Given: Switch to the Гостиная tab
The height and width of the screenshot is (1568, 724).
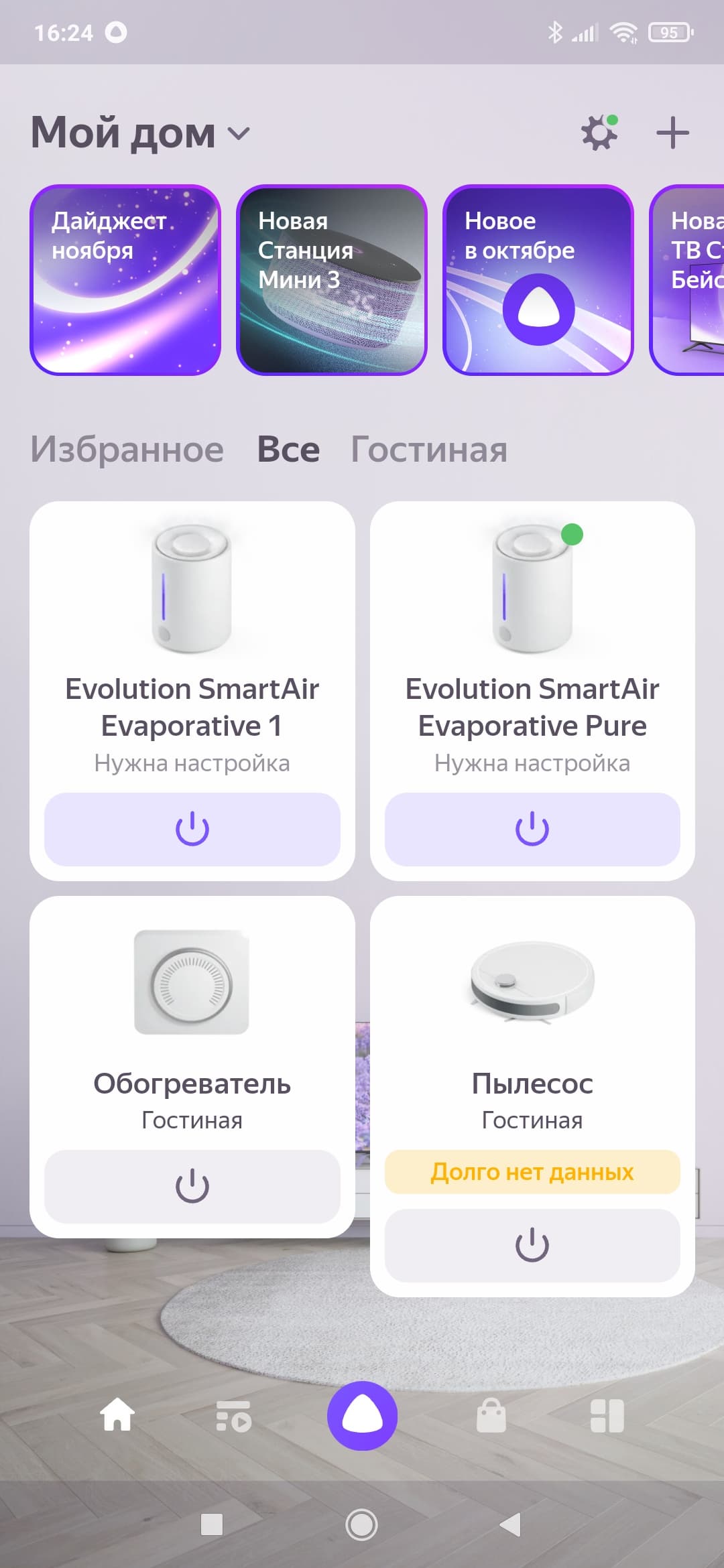Looking at the screenshot, I should tap(429, 449).
